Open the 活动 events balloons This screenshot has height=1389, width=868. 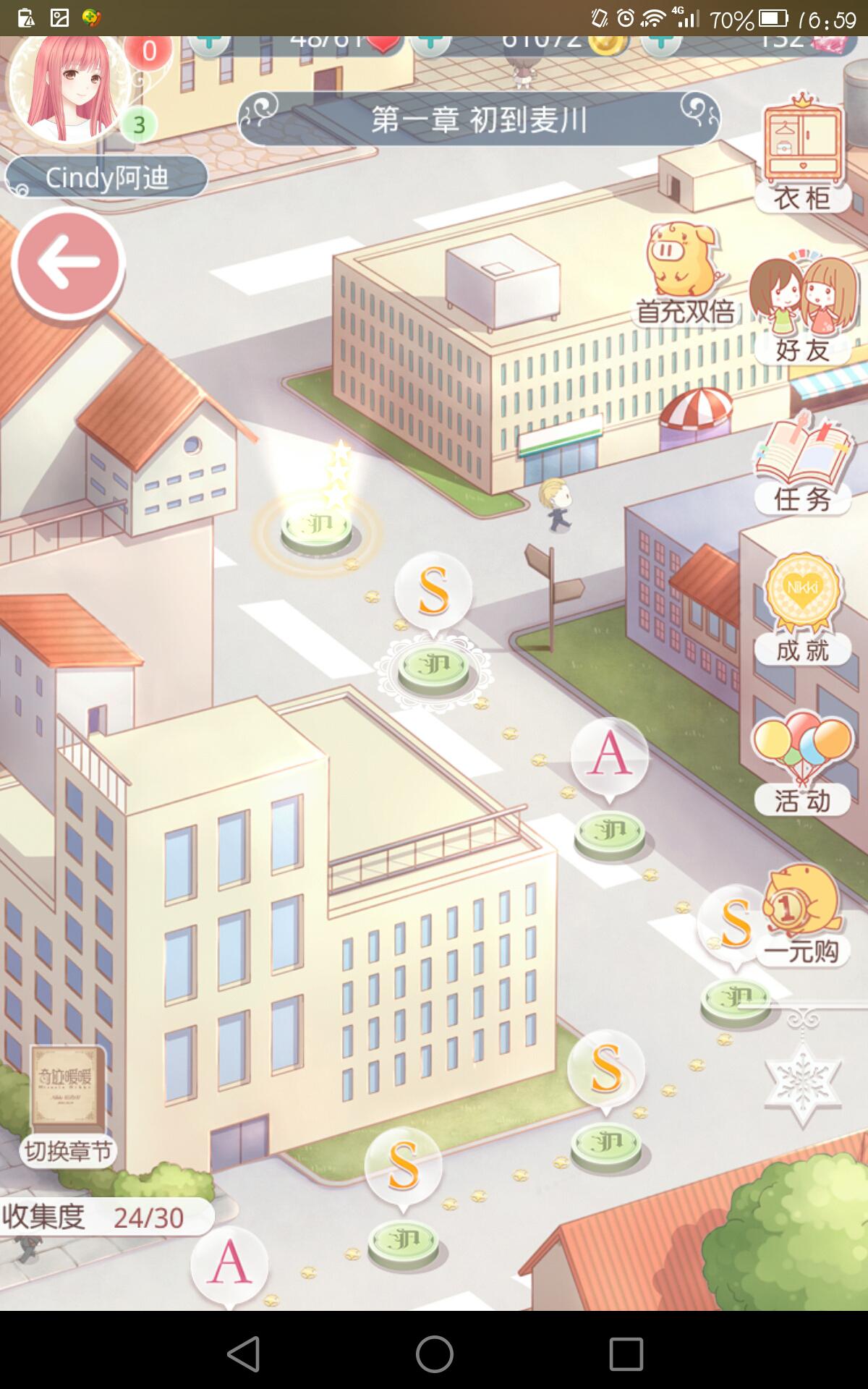(801, 762)
